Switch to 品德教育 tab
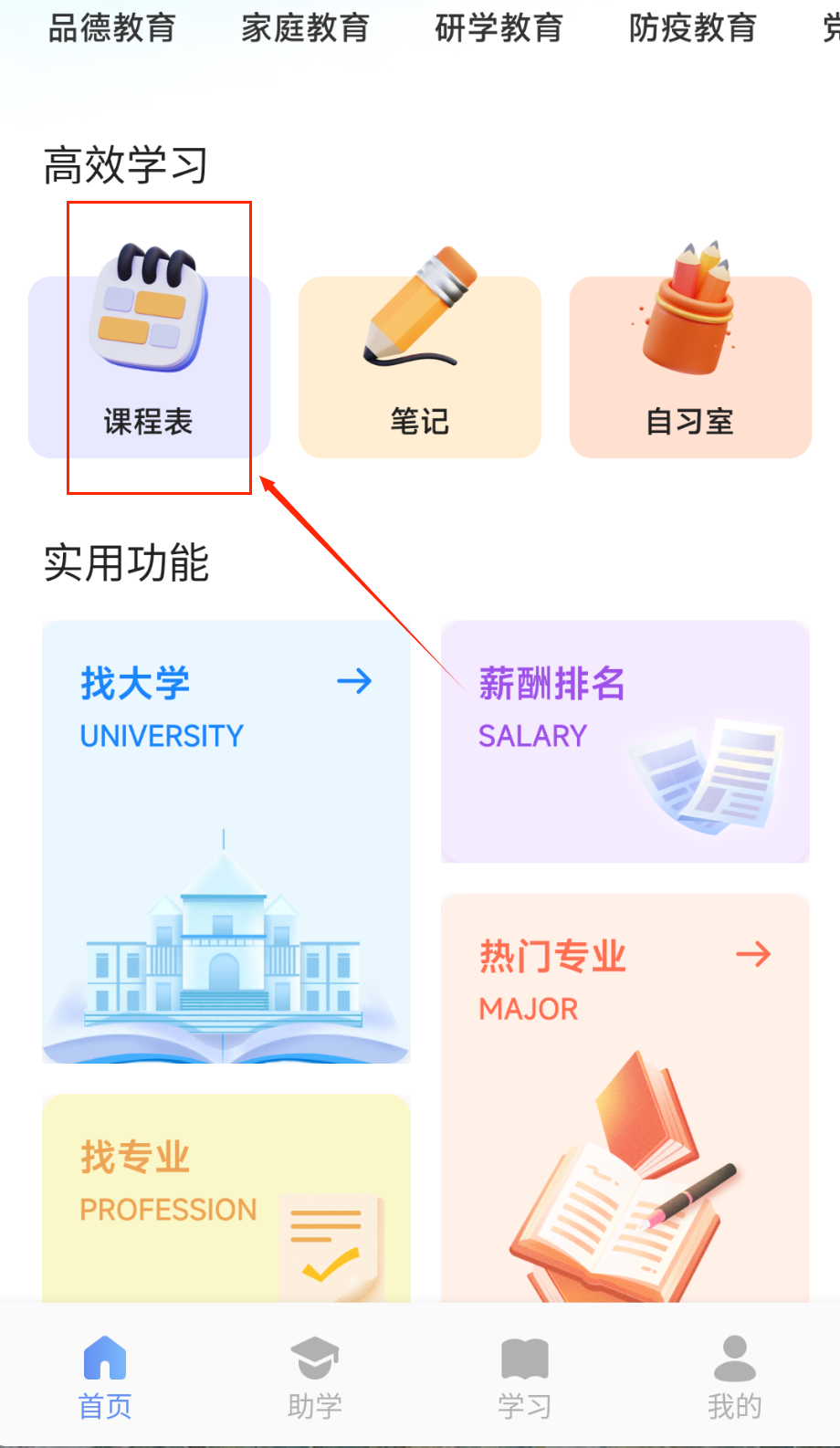Viewport: 840px width, 1448px height. click(x=111, y=28)
